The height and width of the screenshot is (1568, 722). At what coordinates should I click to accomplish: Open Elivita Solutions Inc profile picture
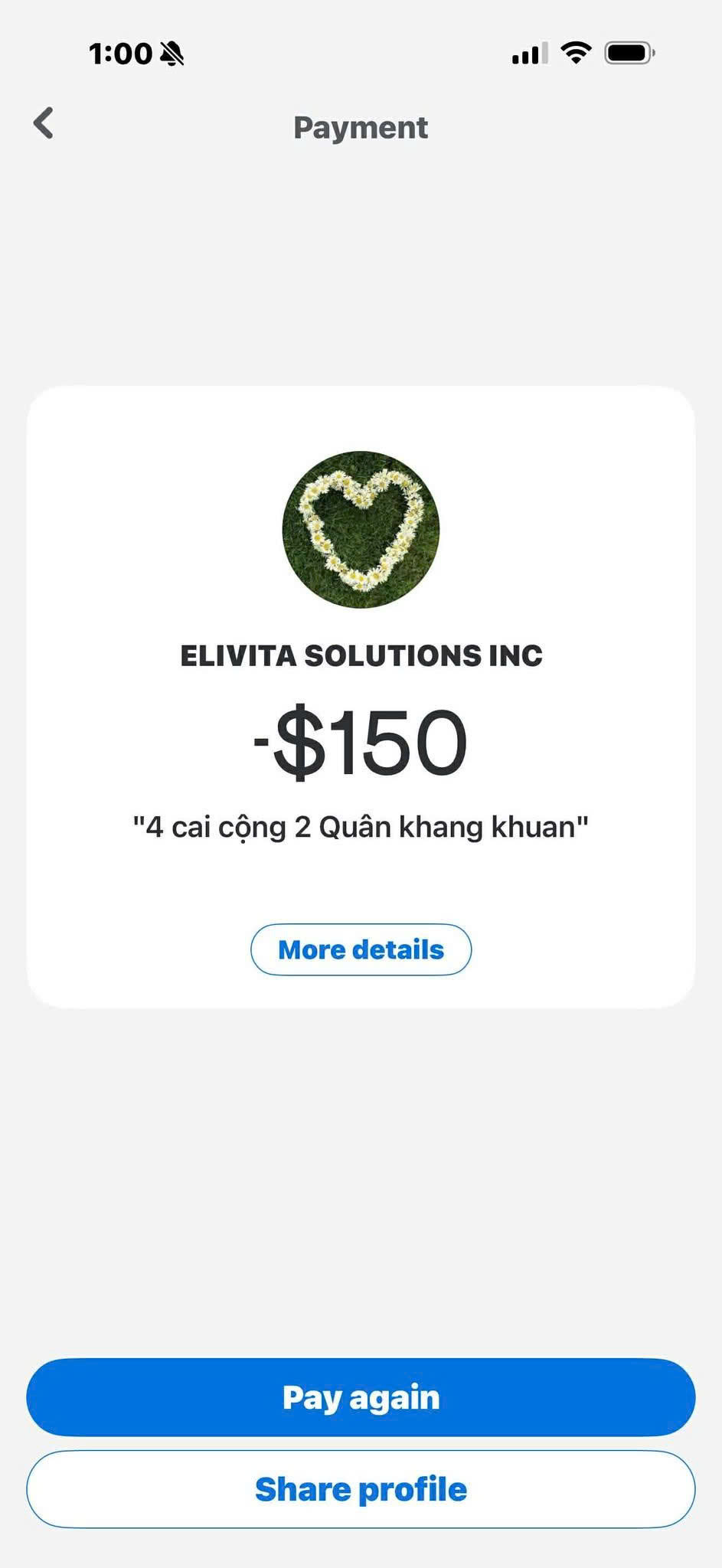click(x=361, y=530)
